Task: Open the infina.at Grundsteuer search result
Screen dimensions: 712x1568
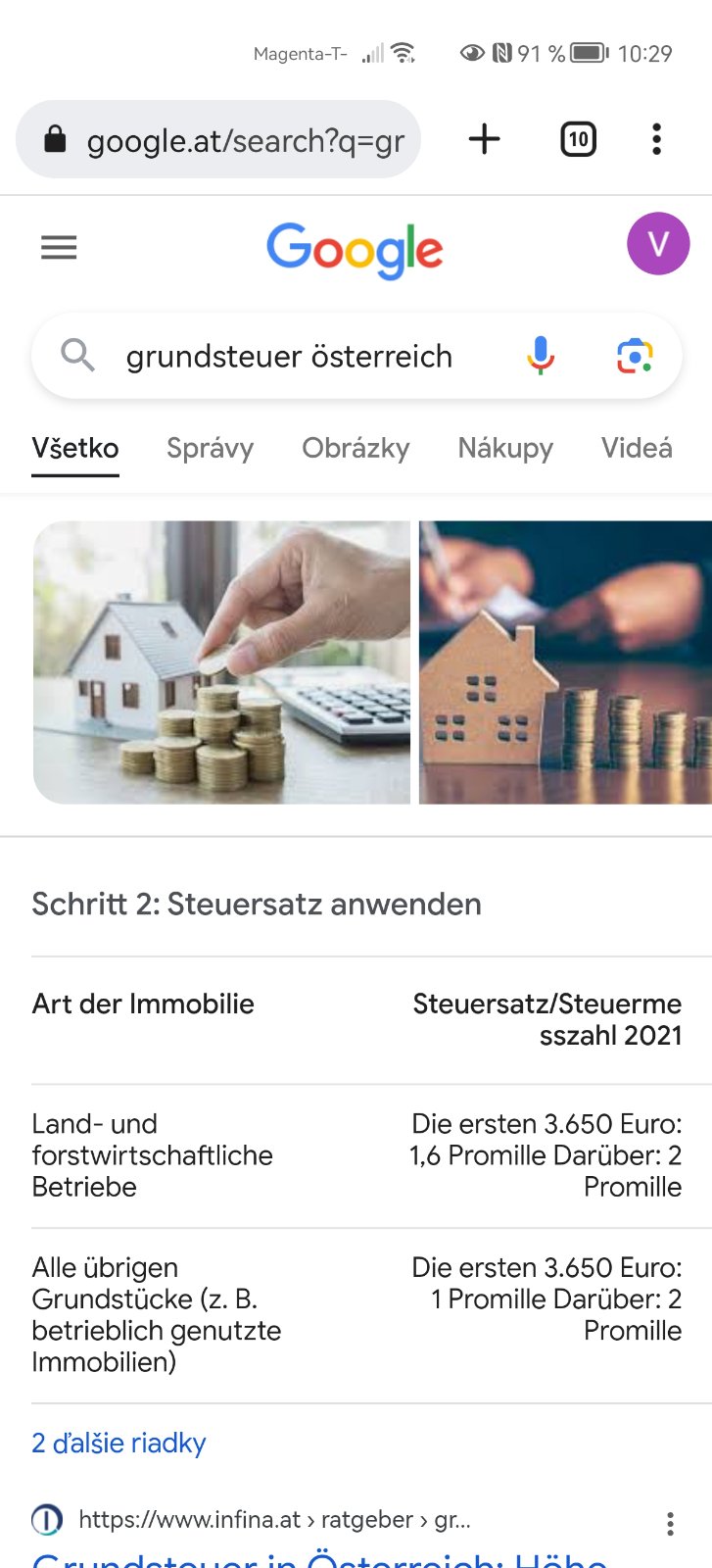Action: [319, 1558]
